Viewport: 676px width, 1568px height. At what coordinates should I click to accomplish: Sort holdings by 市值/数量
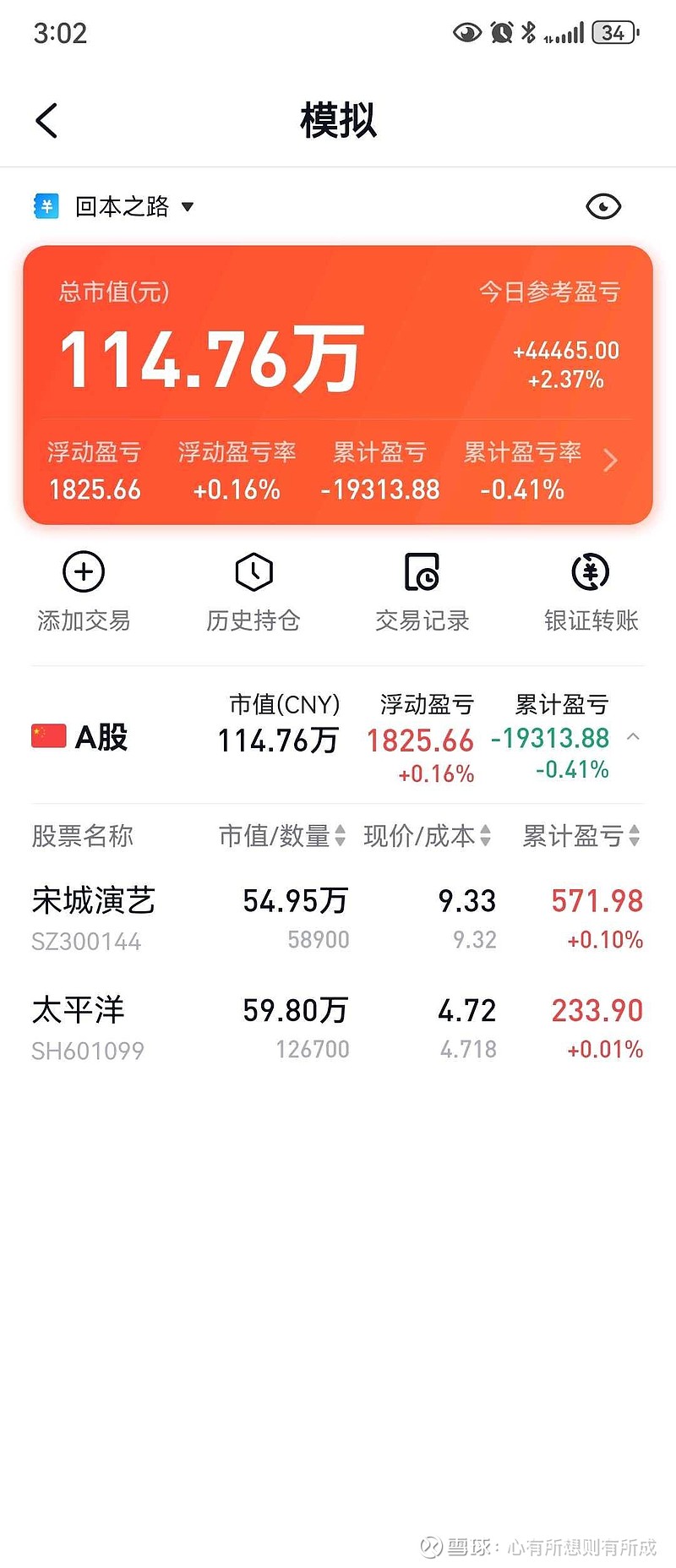281,836
